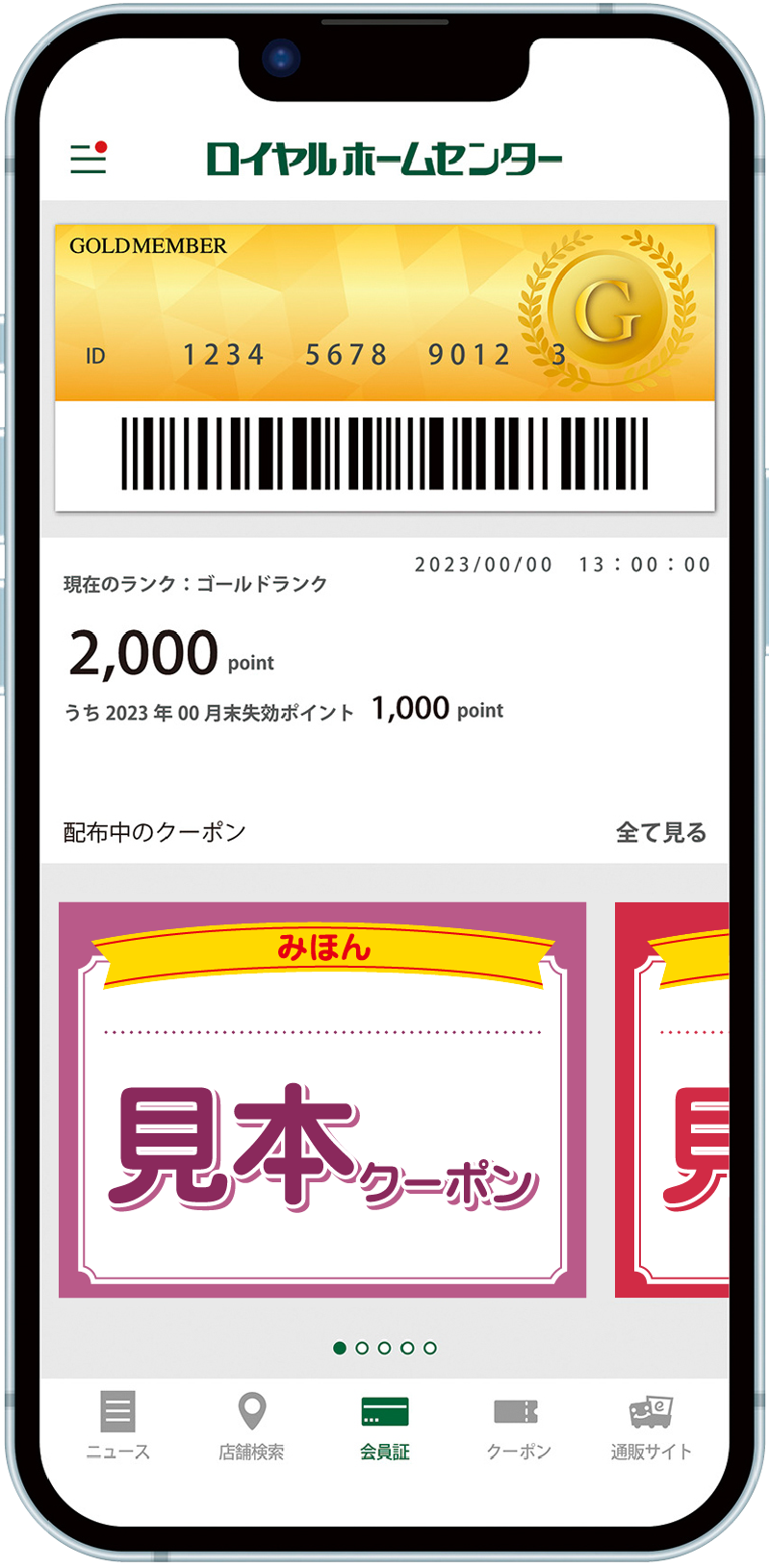Open the partially visible red coupon card
Image resolution: width=769 pixels, height=1568 pixels.
[672, 1100]
